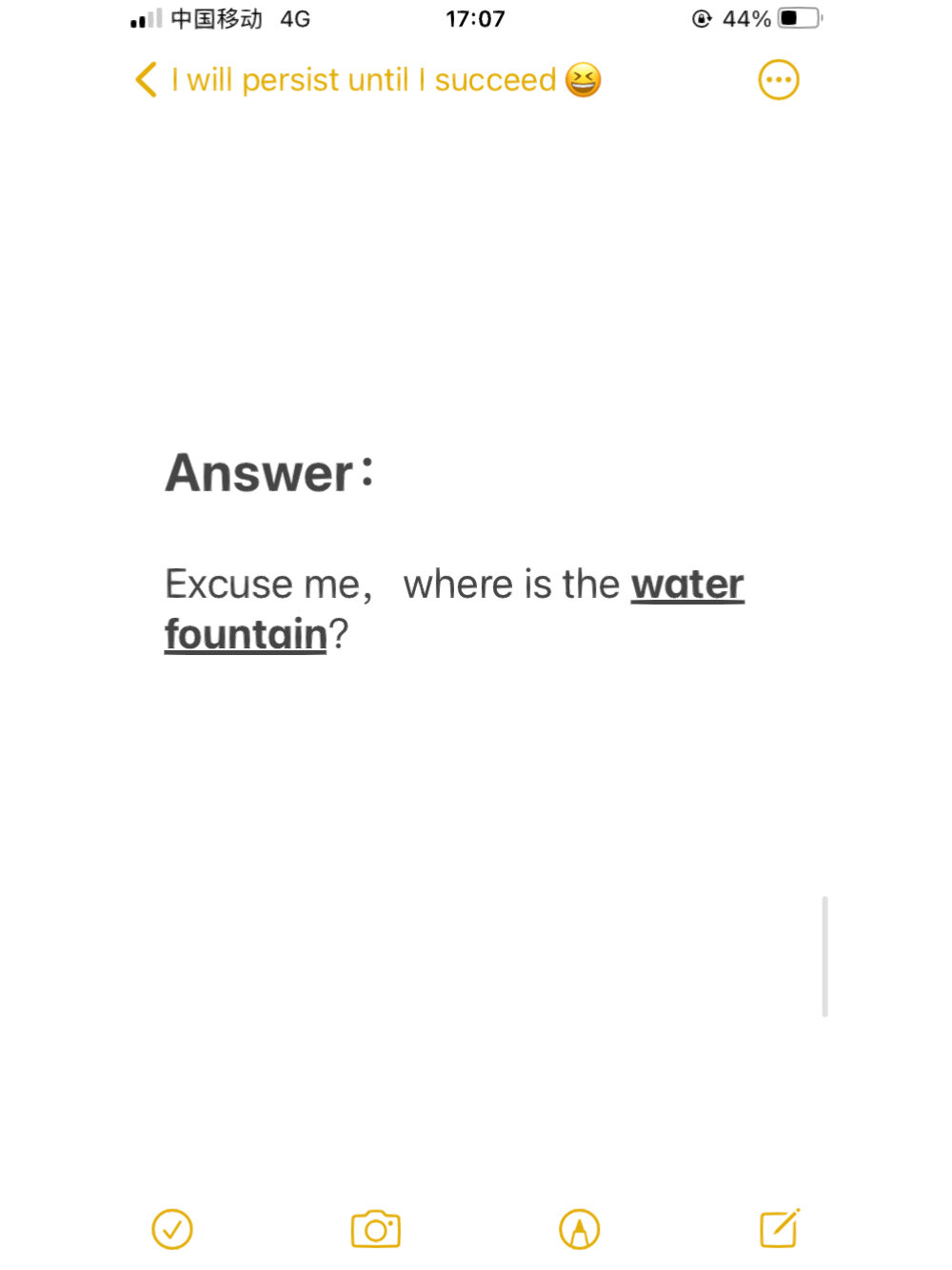
Task: Open the more options ellipsis menu
Action: point(778,80)
